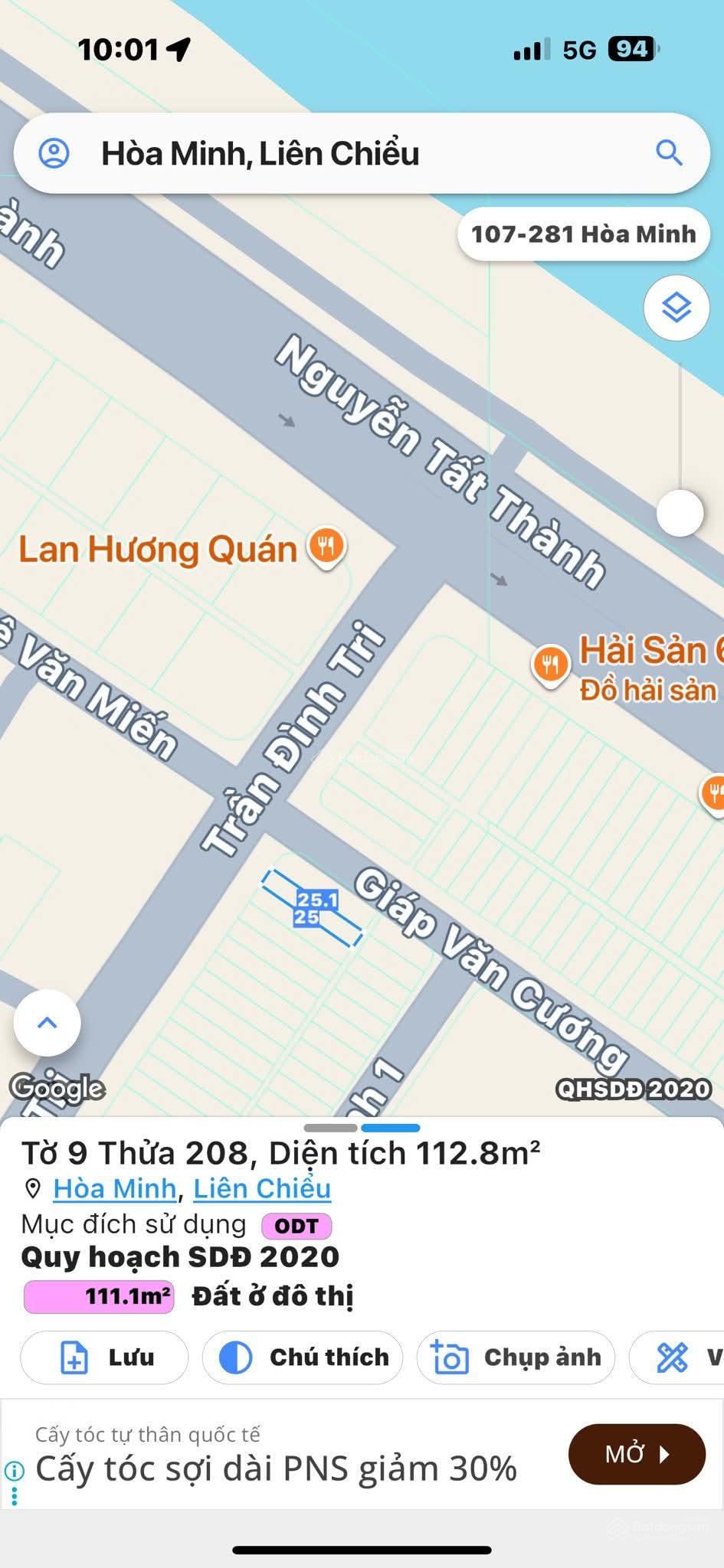This screenshot has height=1568, width=724.
Task: Capture the map with Chụp ảnh
Action: click(x=516, y=1357)
